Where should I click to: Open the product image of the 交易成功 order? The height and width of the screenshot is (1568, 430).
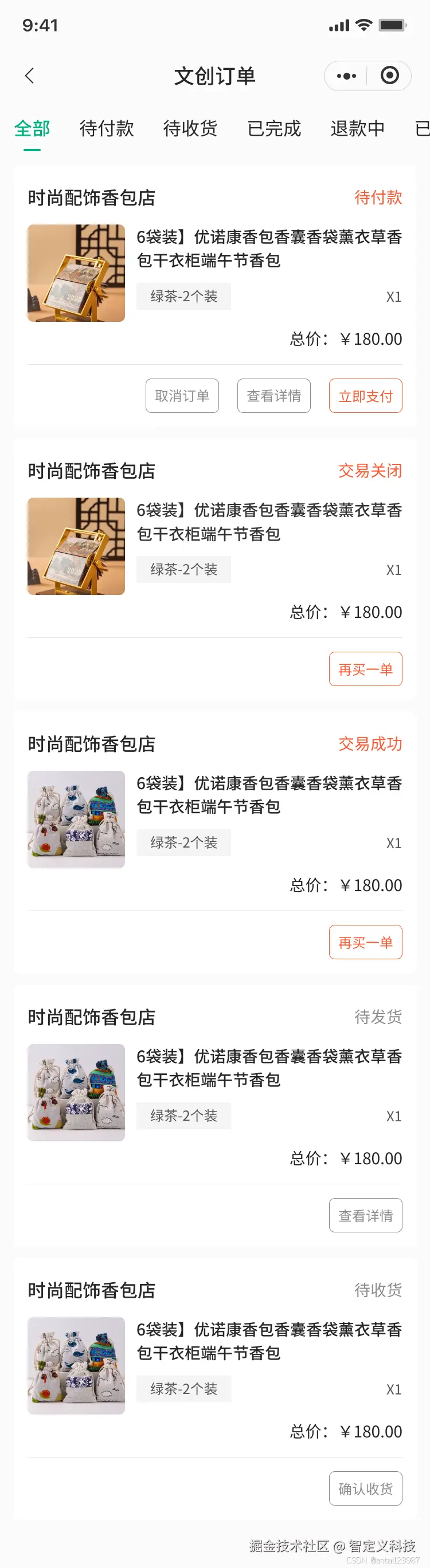point(76,820)
